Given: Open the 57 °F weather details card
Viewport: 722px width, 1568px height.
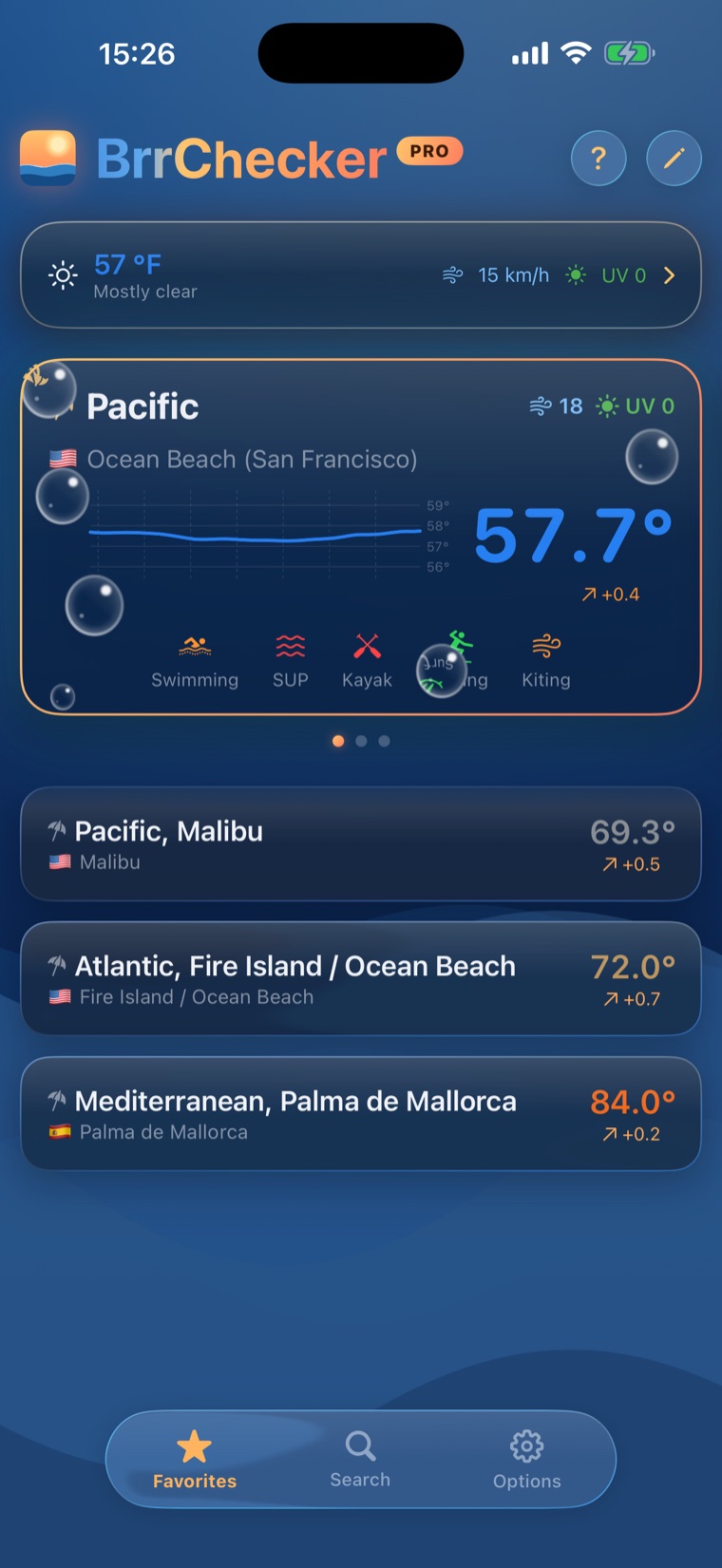Looking at the screenshot, I should (361, 275).
